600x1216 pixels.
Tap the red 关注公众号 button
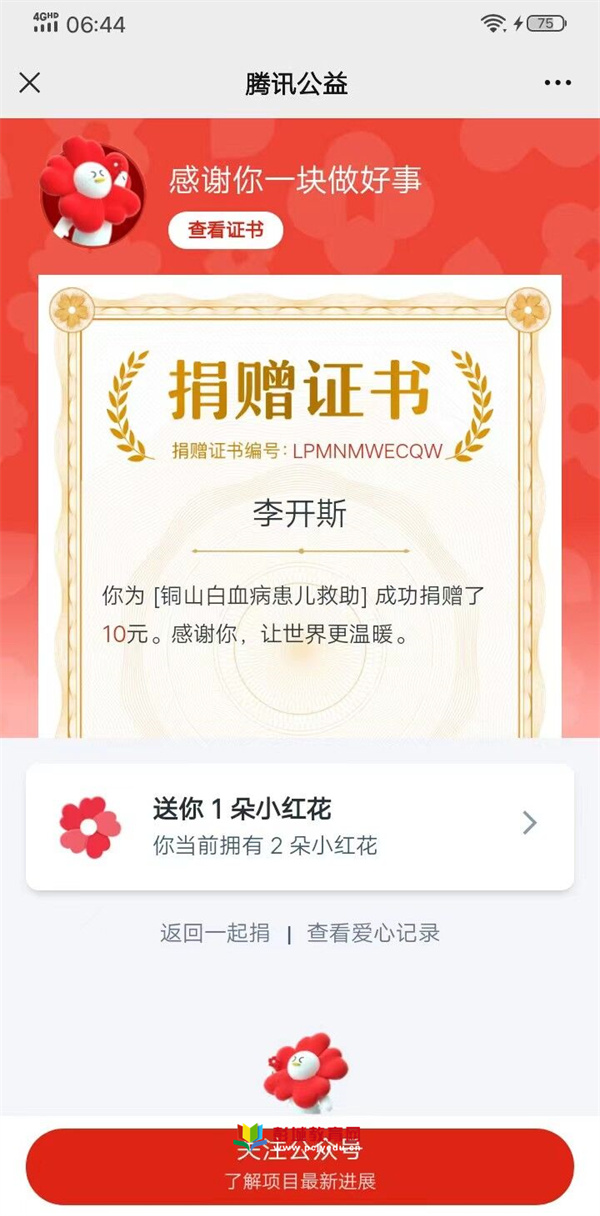300,1167
